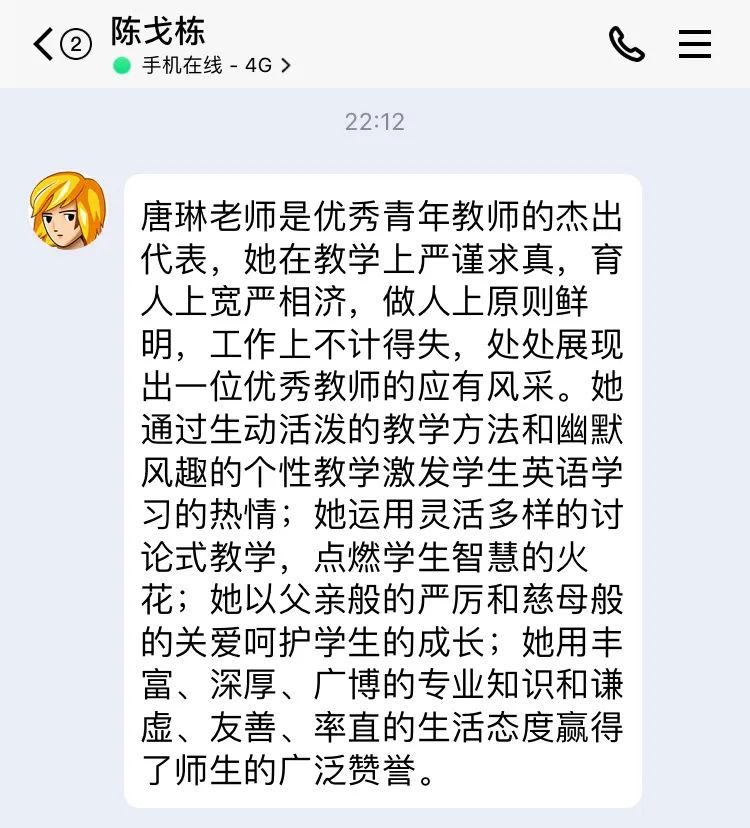Start a voice call with 陈戈栋
Image resolution: width=750 pixels, height=828 pixels.
(x=627, y=44)
